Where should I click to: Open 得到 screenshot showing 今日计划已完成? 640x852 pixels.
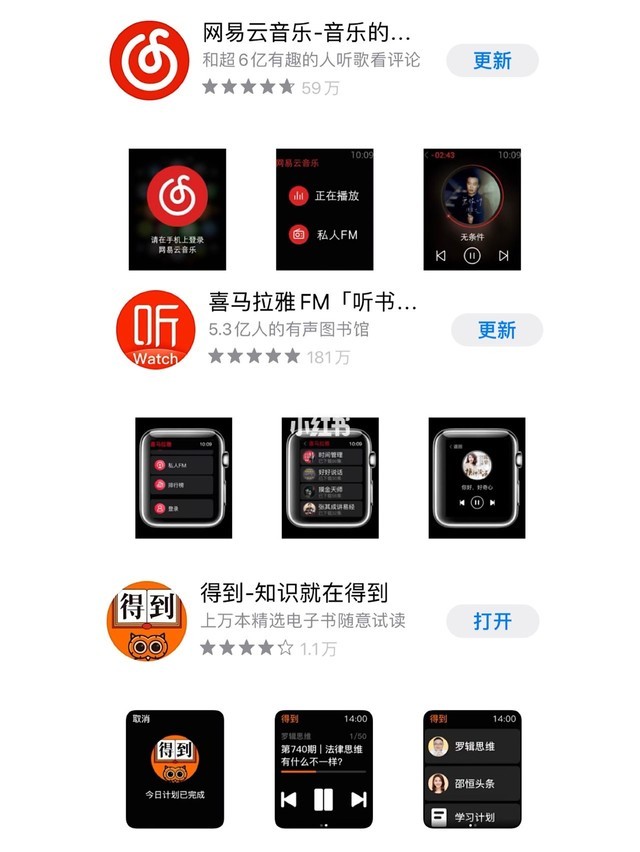coord(175,769)
